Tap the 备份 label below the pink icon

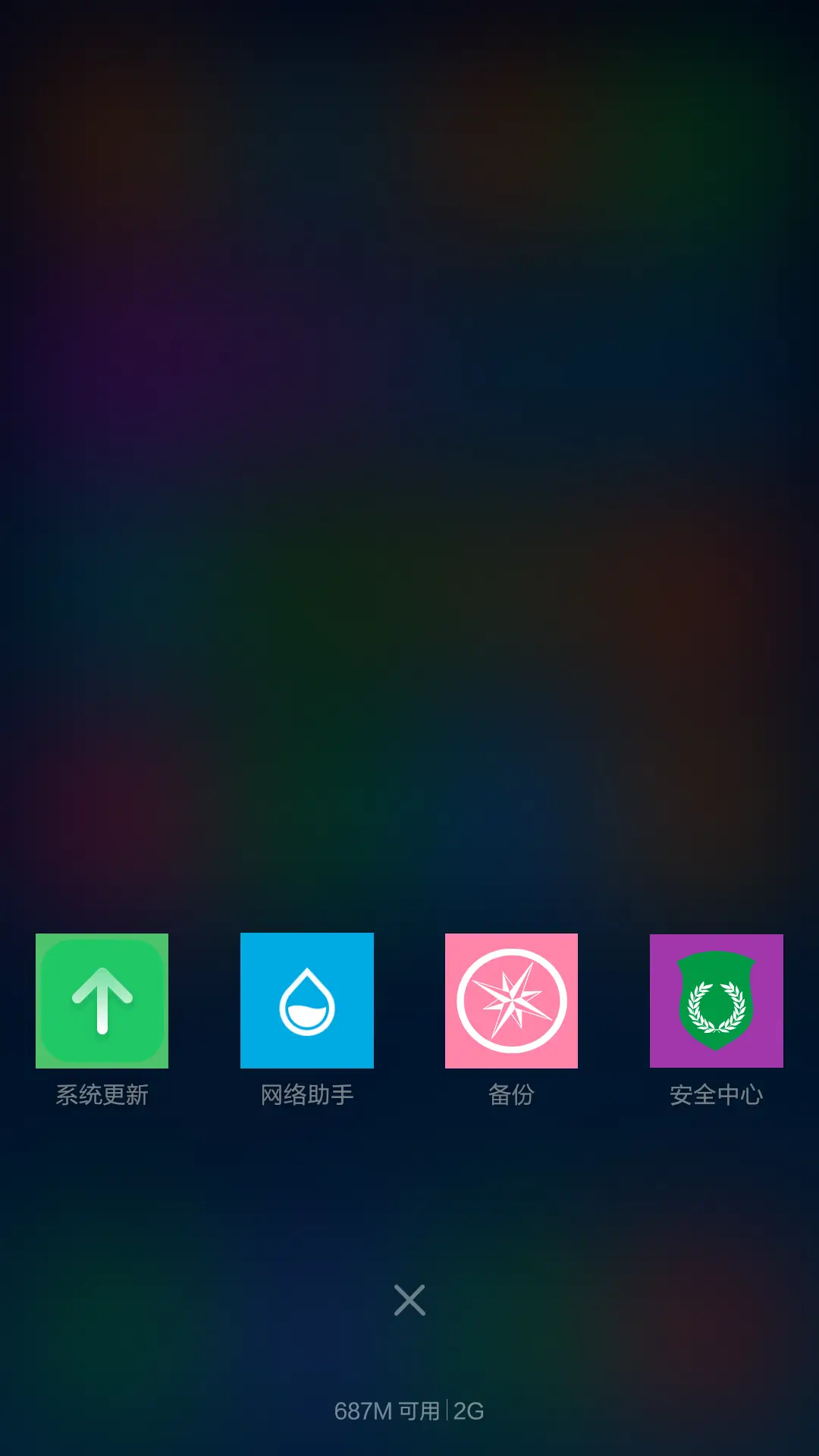511,1093
